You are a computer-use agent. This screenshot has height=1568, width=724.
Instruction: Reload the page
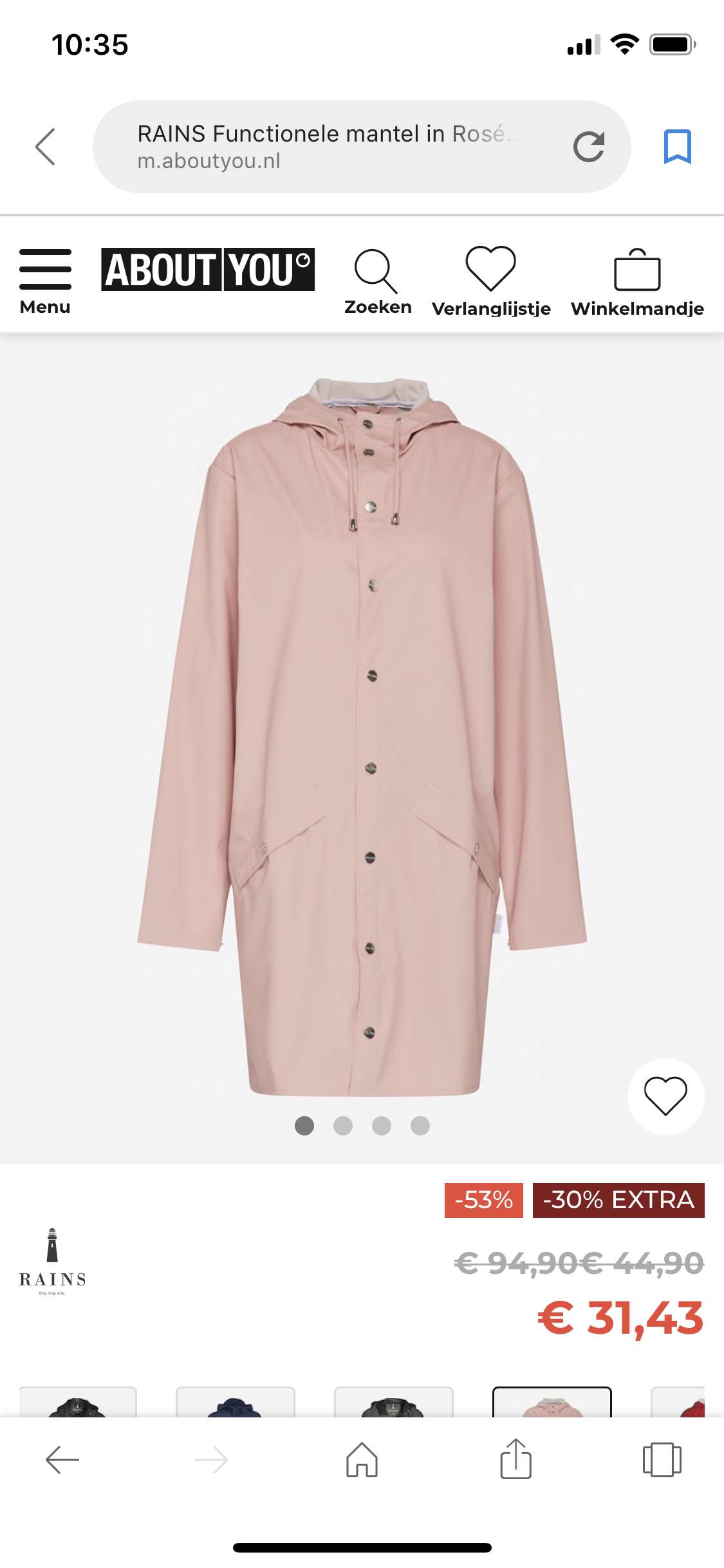[589, 147]
